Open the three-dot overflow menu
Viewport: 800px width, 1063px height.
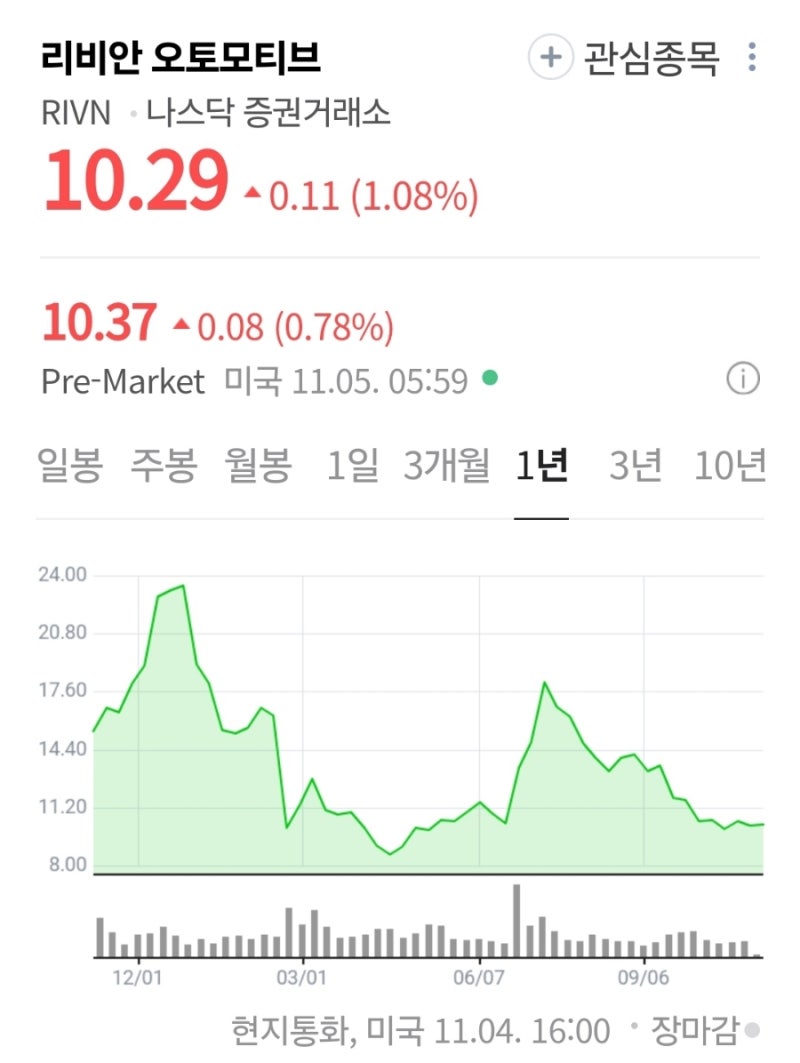click(x=750, y=58)
